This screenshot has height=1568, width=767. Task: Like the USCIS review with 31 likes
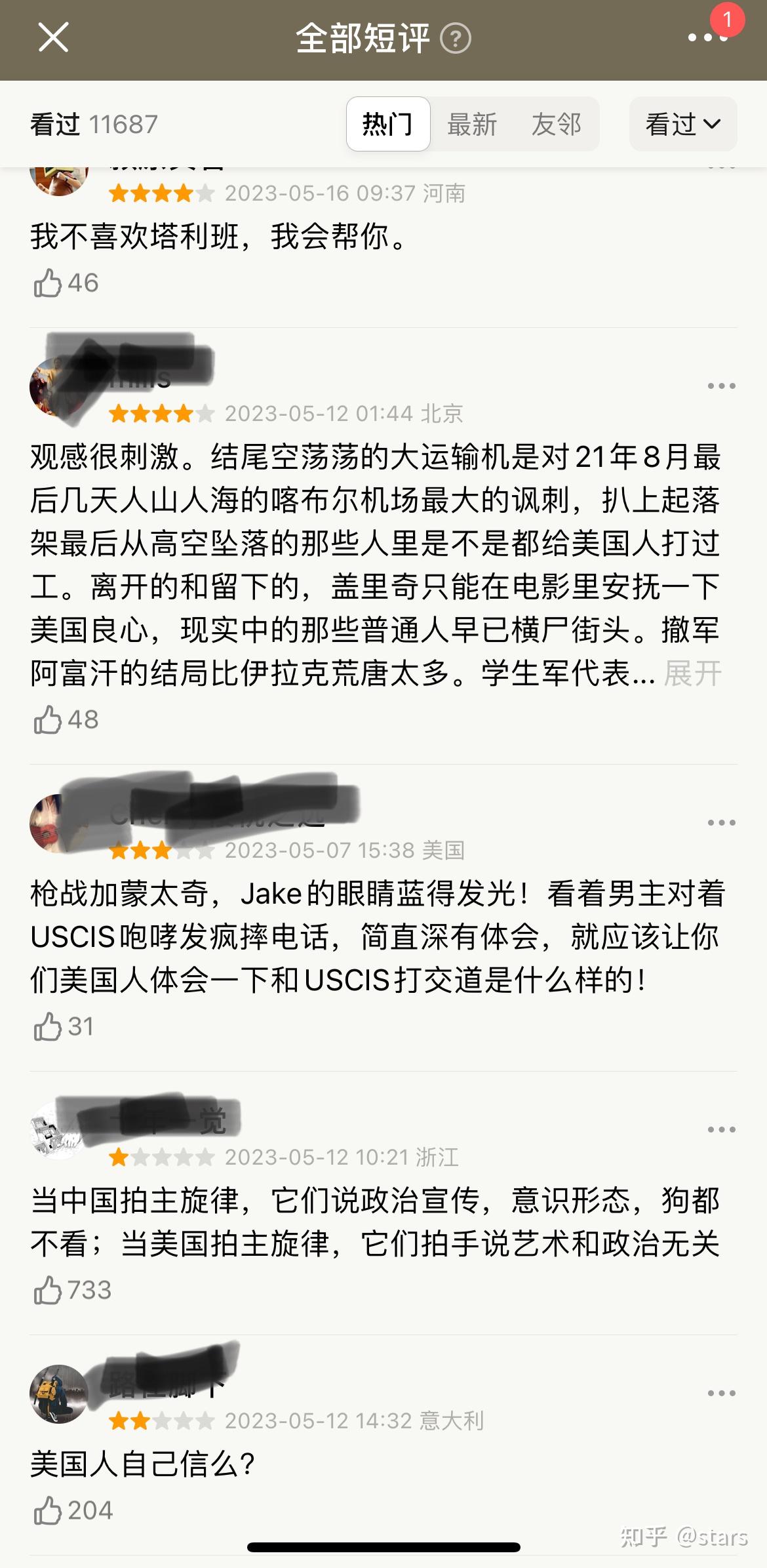[x=48, y=1027]
